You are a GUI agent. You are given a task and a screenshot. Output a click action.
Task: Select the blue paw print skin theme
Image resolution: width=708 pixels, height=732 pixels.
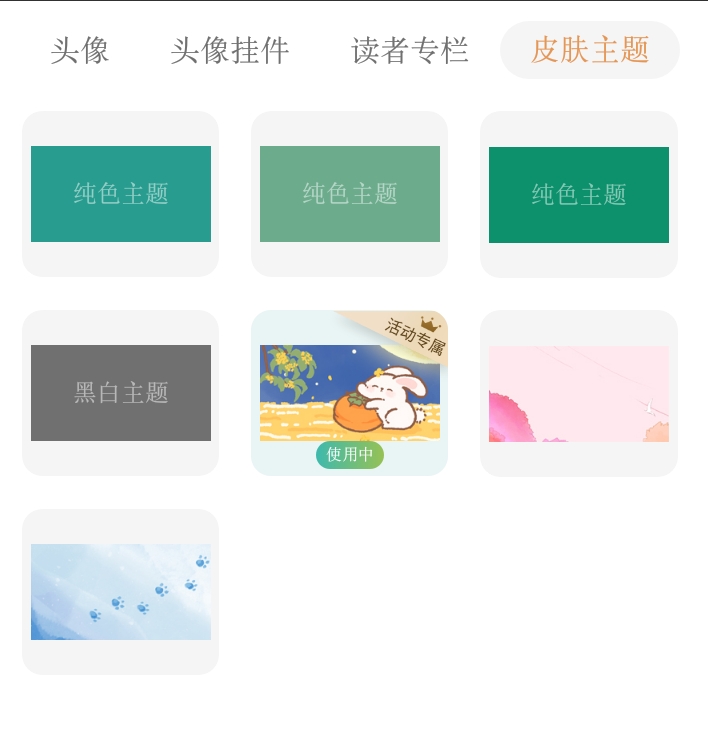pos(121,592)
